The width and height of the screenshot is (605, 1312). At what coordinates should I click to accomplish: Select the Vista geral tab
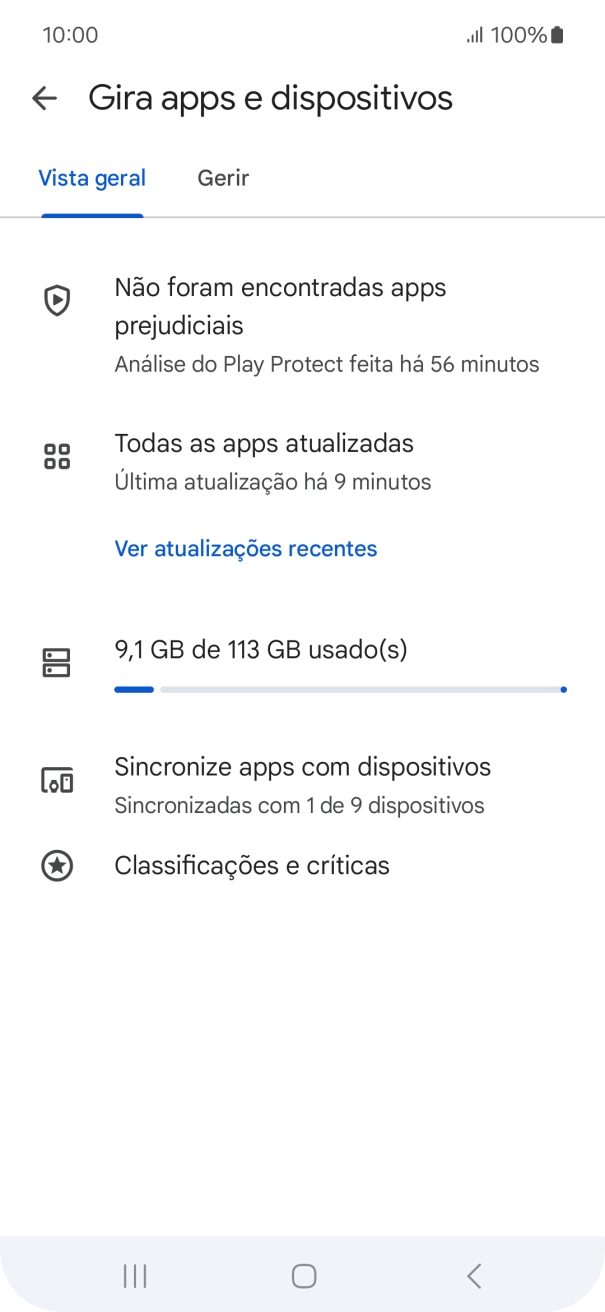pos(92,178)
